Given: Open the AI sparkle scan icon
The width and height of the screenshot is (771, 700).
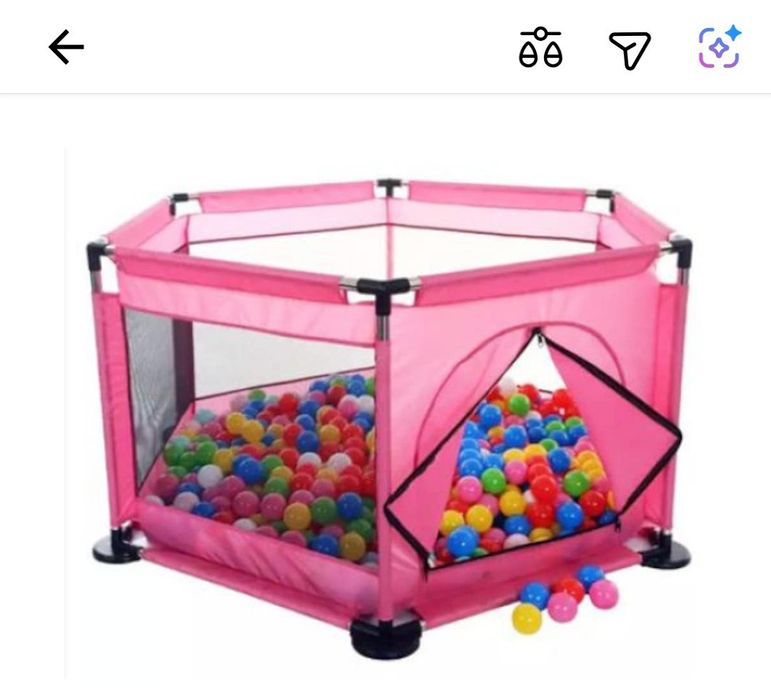Looking at the screenshot, I should pyautogui.click(x=719, y=47).
